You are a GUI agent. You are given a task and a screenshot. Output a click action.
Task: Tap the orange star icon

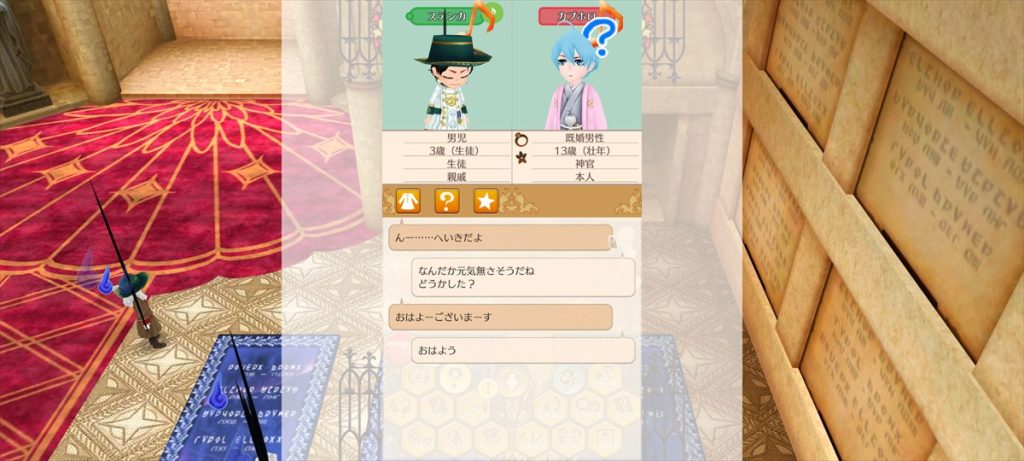point(485,200)
